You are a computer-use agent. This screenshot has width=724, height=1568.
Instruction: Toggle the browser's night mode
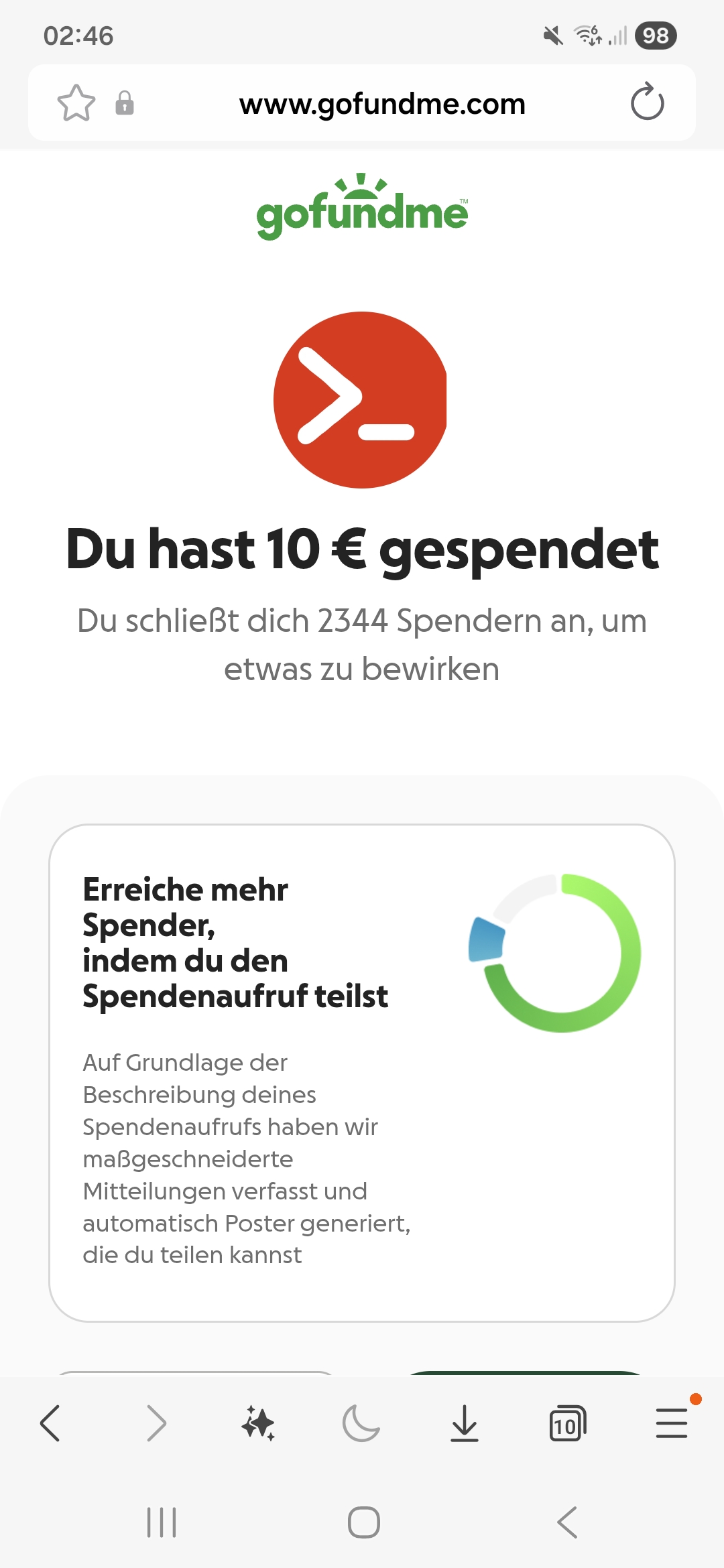pyautogui.click(x=361, y=1423)
